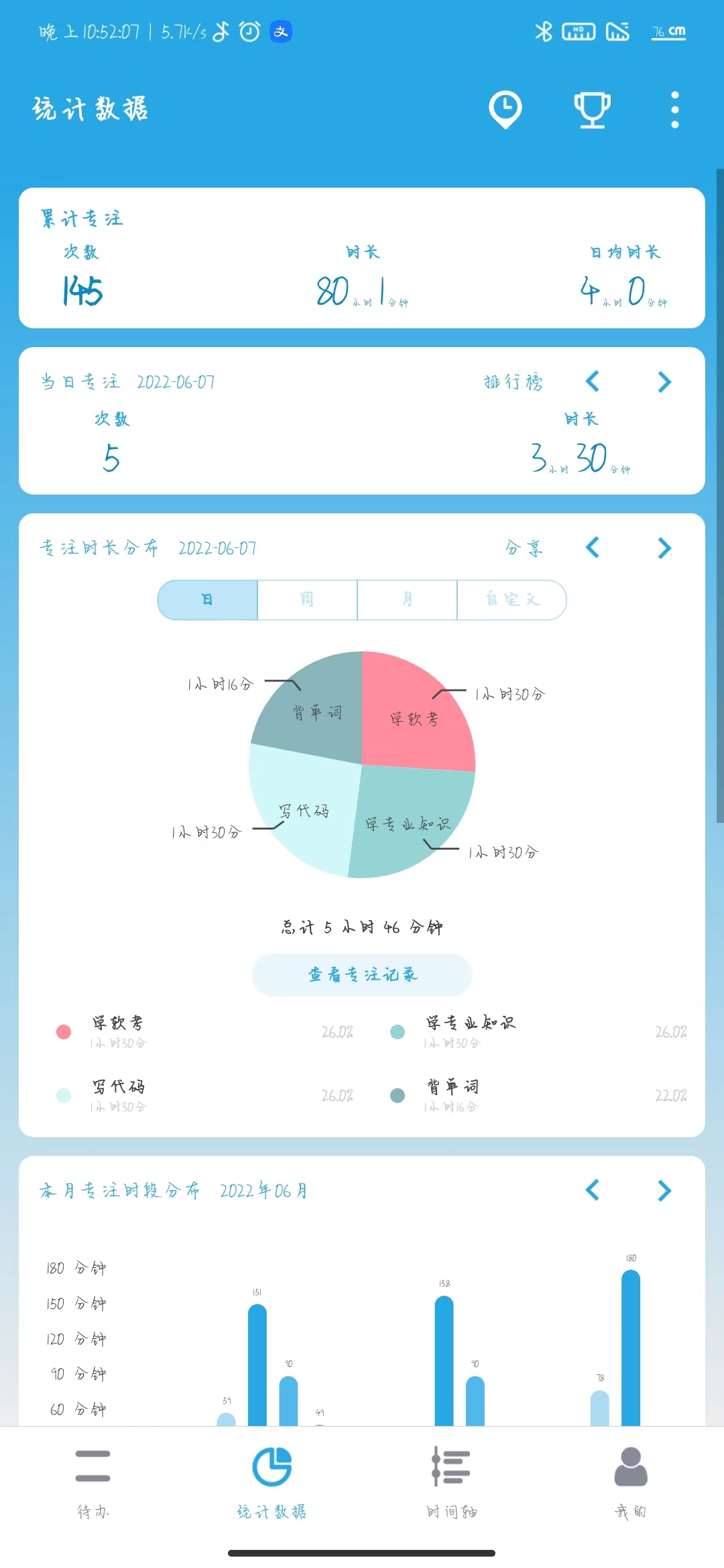Image resolution: width=724 pixels, height=1568 pixels.
Task: Open the trophy achievements icon
Action: pos(592,109)
